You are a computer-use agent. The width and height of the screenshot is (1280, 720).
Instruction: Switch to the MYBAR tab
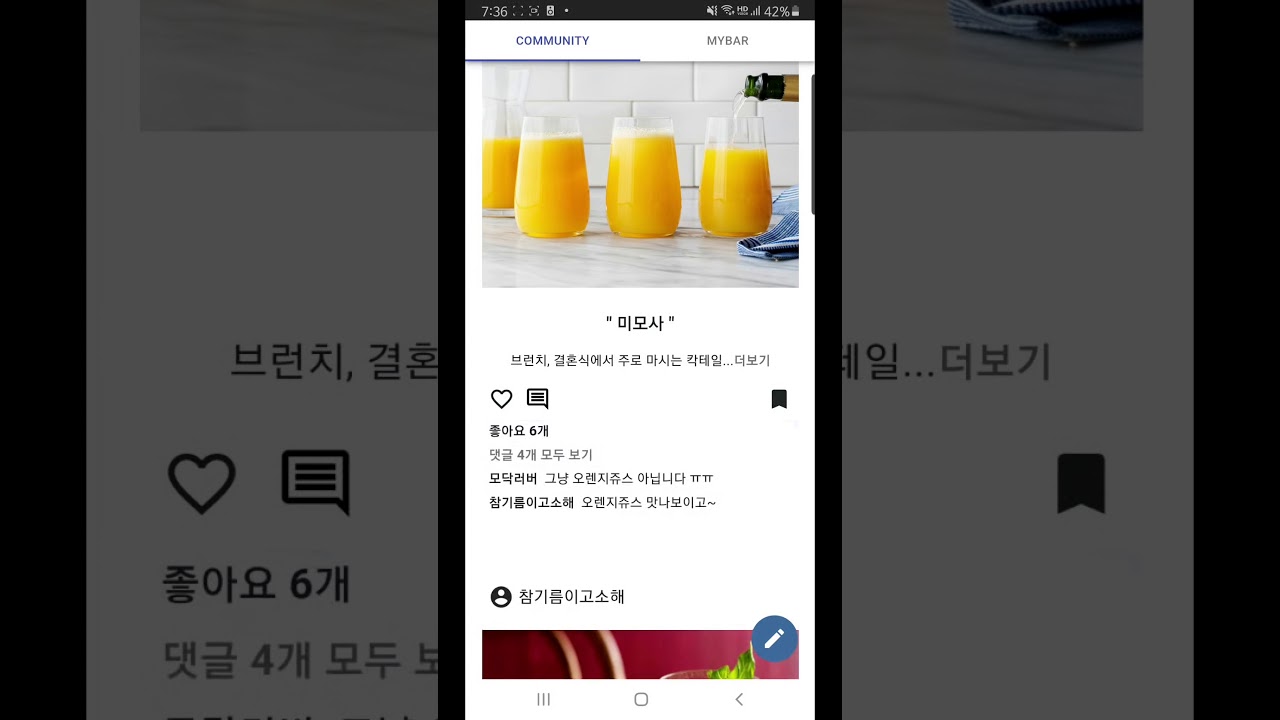[727, 41]
